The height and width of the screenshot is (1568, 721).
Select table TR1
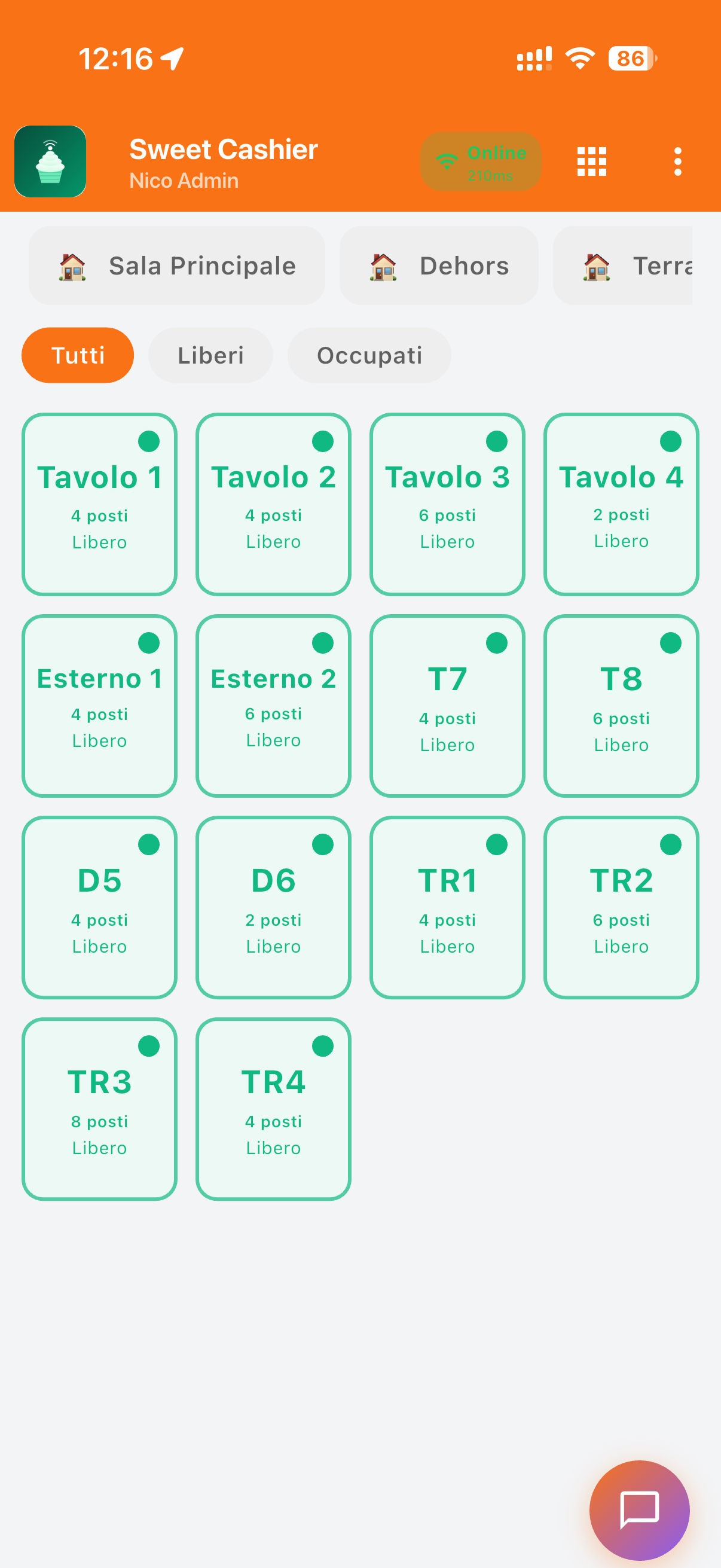click(447, 907)
